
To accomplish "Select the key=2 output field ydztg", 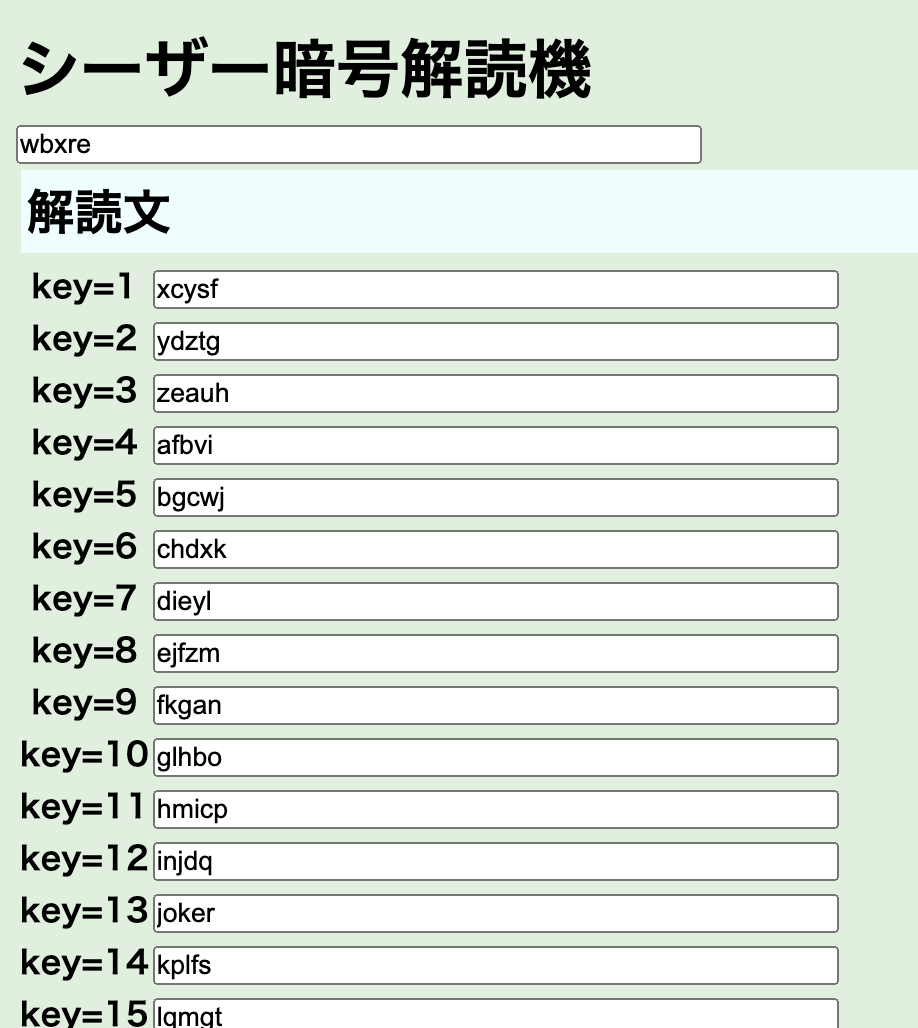I will 495,342.
